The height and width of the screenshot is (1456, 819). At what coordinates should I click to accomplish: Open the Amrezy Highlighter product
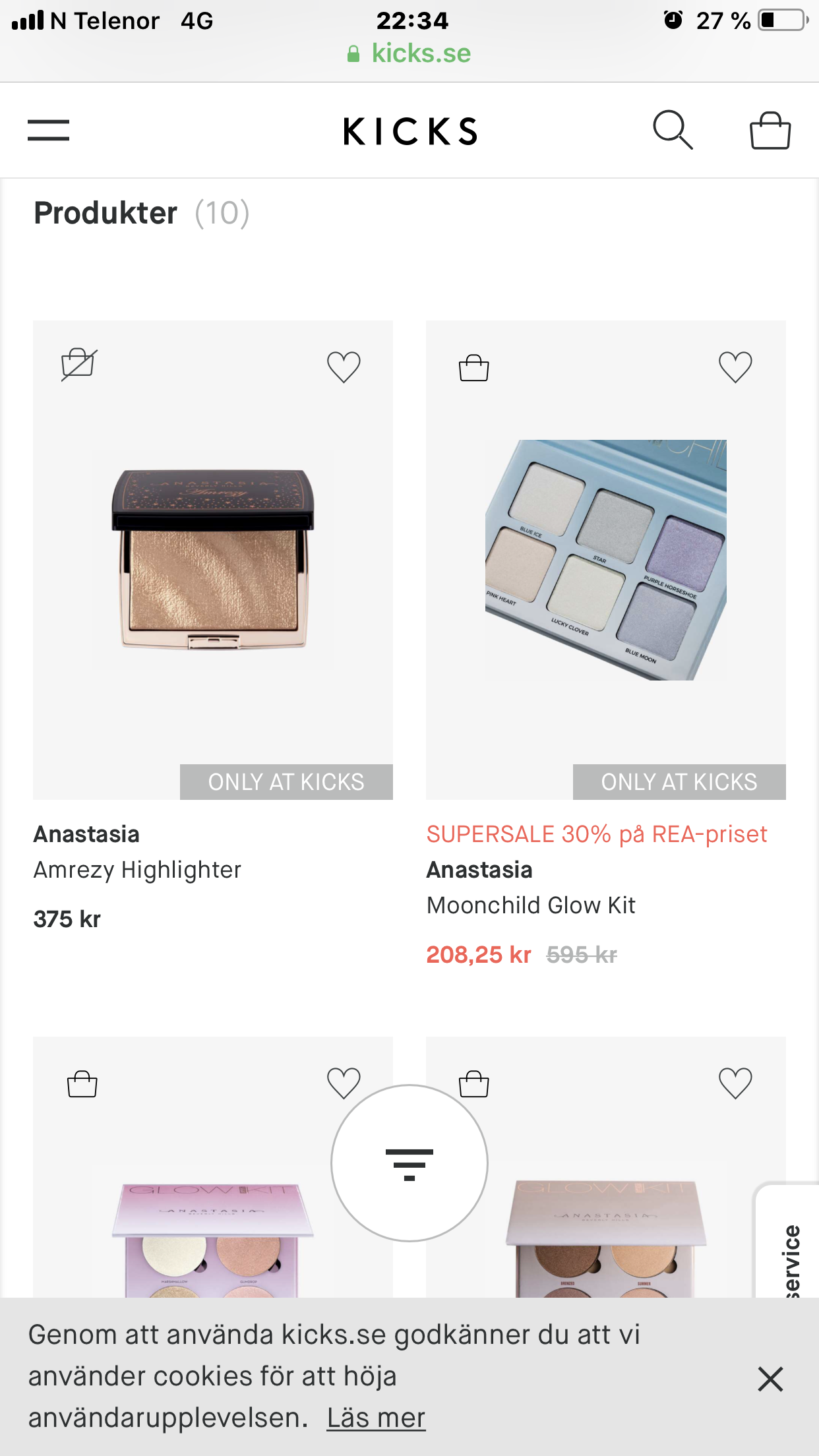(212, 560)
